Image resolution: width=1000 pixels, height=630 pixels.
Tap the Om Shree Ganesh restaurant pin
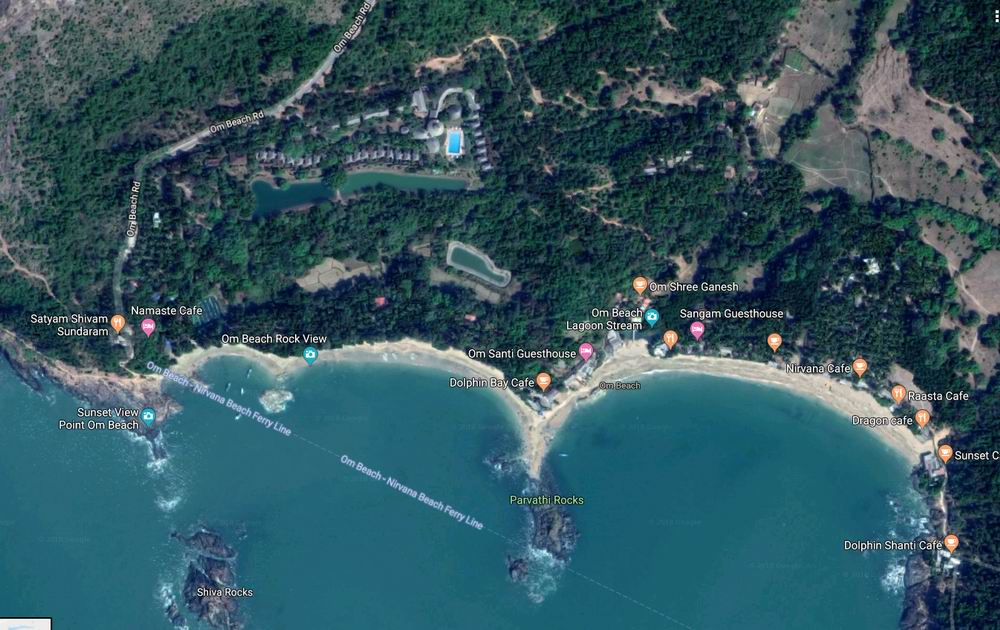coord(640,285)
